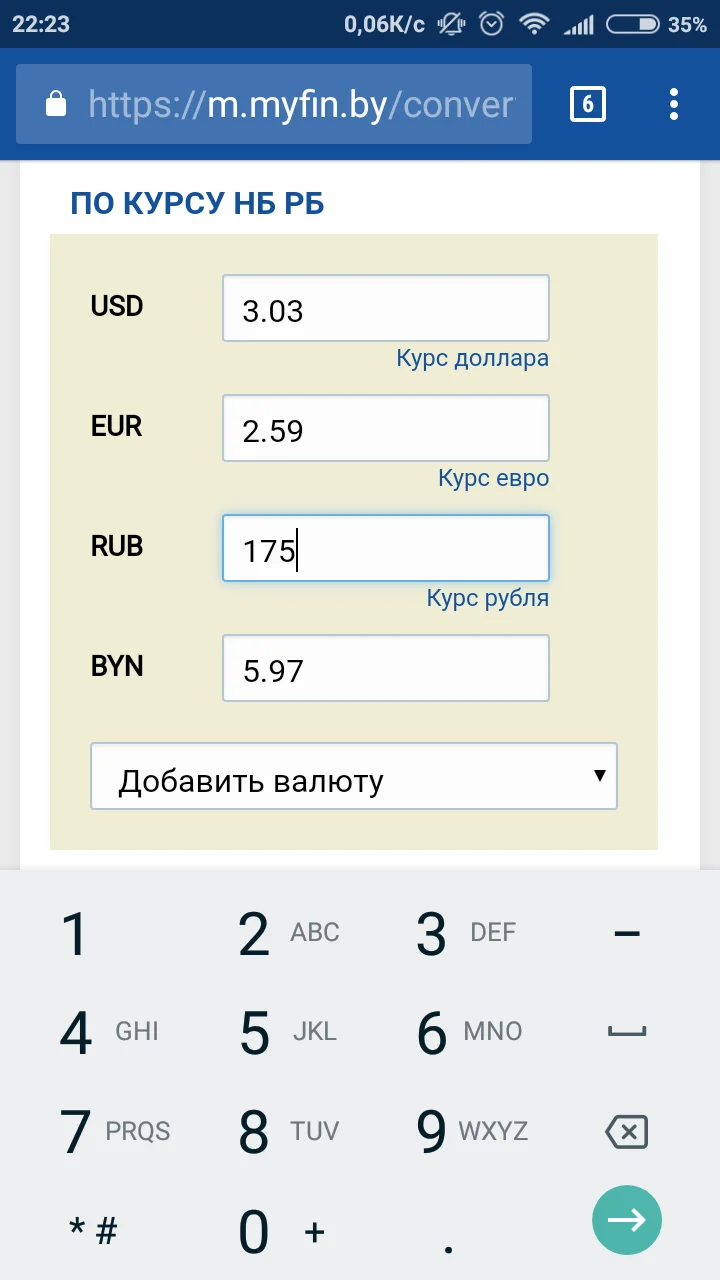The image size is (720, 1280).
Task: Tap the green enter arrow key
Action: pyautogui.click(x=627, y=1220)
